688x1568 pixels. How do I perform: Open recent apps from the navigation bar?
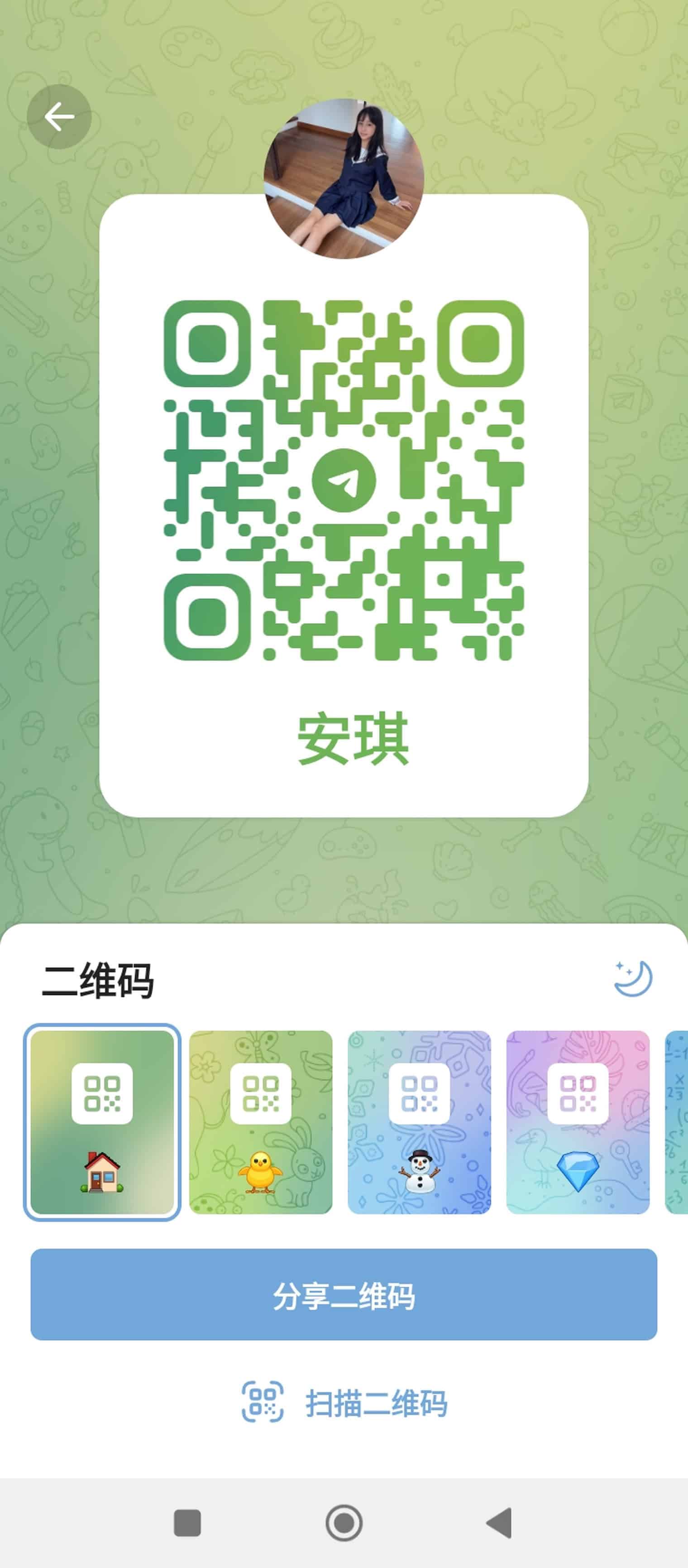pyautogui.click(x=187, y=1523)
